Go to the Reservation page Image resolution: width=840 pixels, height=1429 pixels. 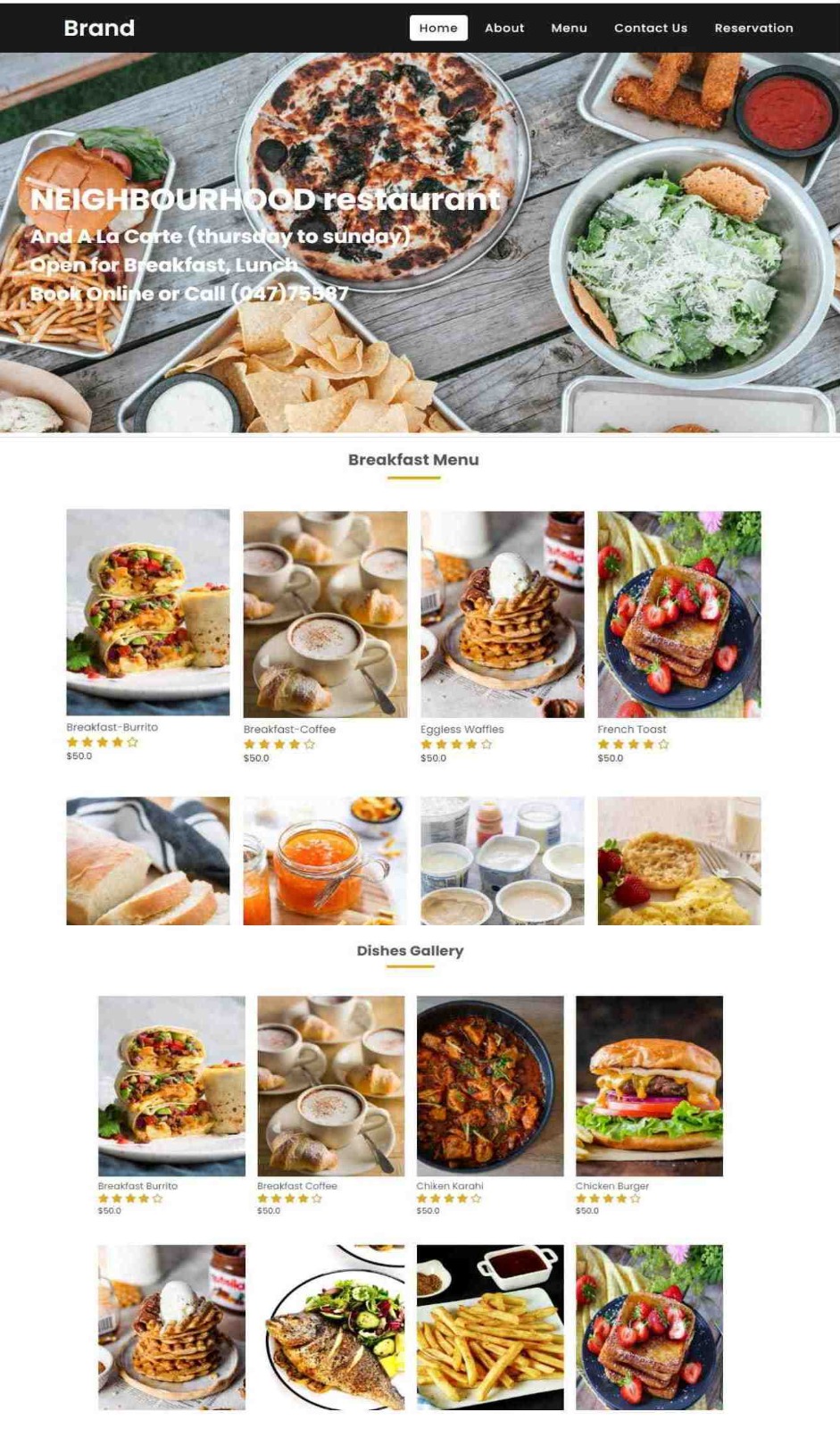pyautogui.click(x=753, y=28)
